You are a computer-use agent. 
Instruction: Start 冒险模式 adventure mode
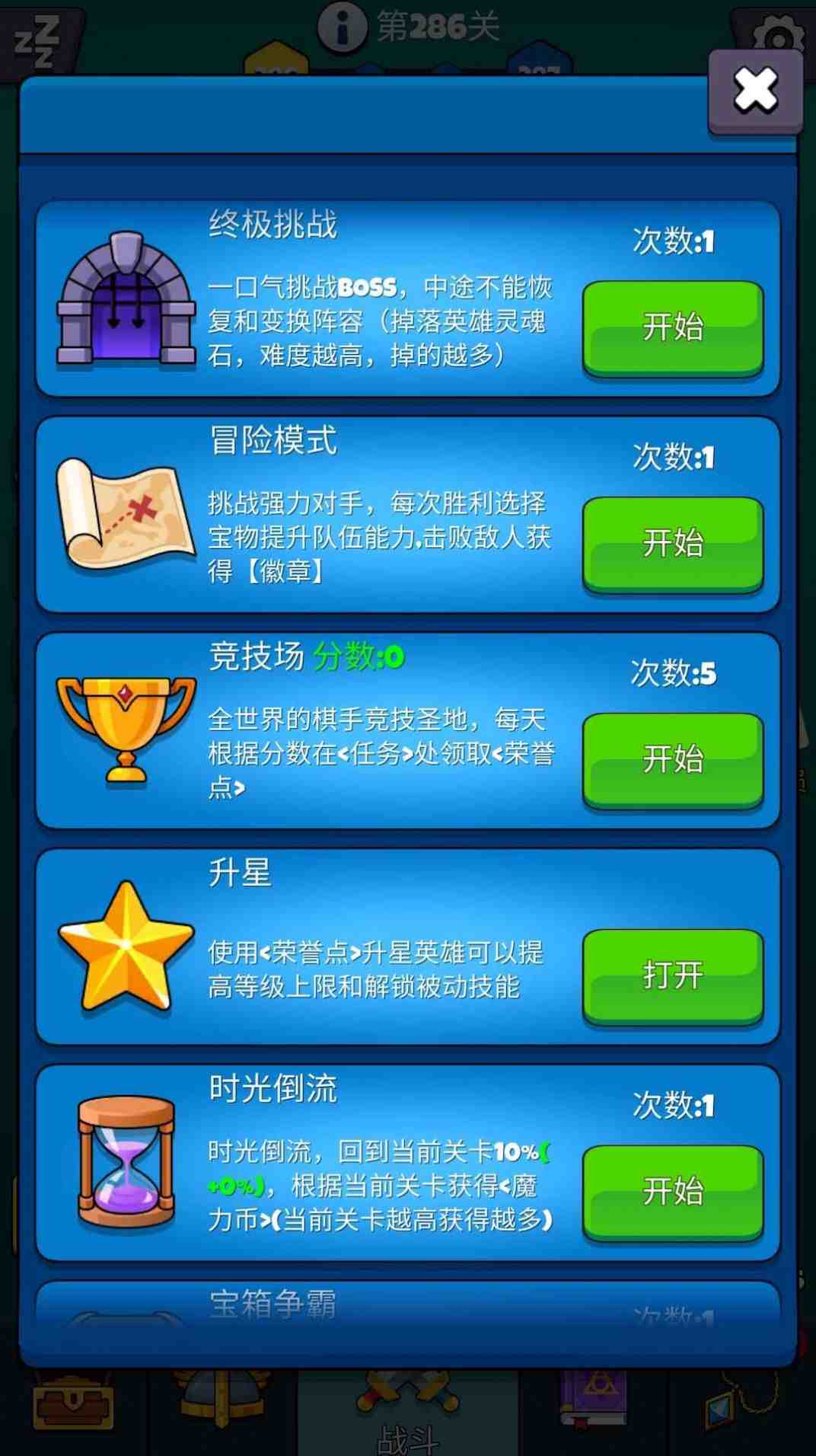coord(673,544)
